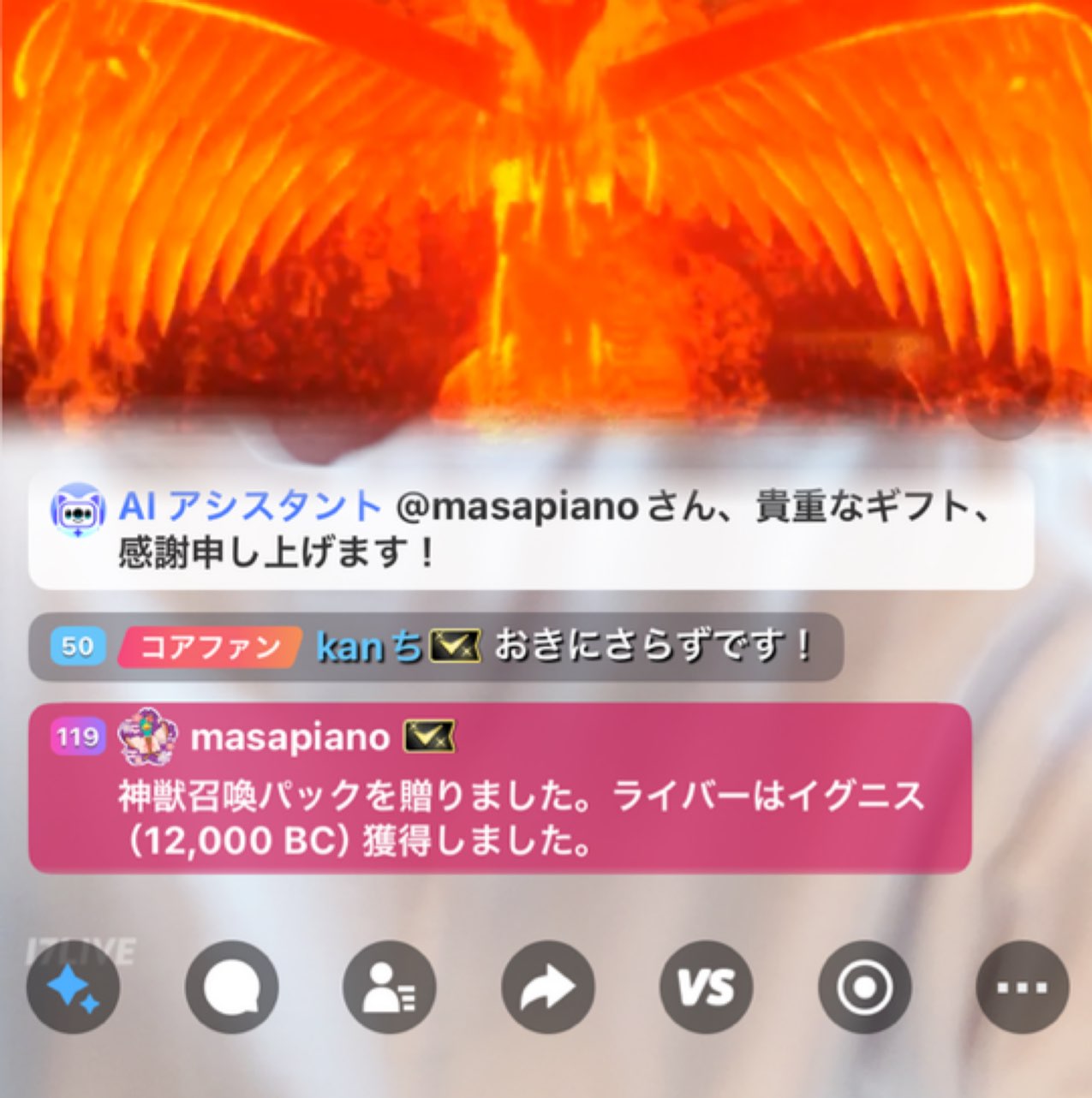Open the sparkle effects button
Screen dimensions: 1092x1098
(73, 987)
